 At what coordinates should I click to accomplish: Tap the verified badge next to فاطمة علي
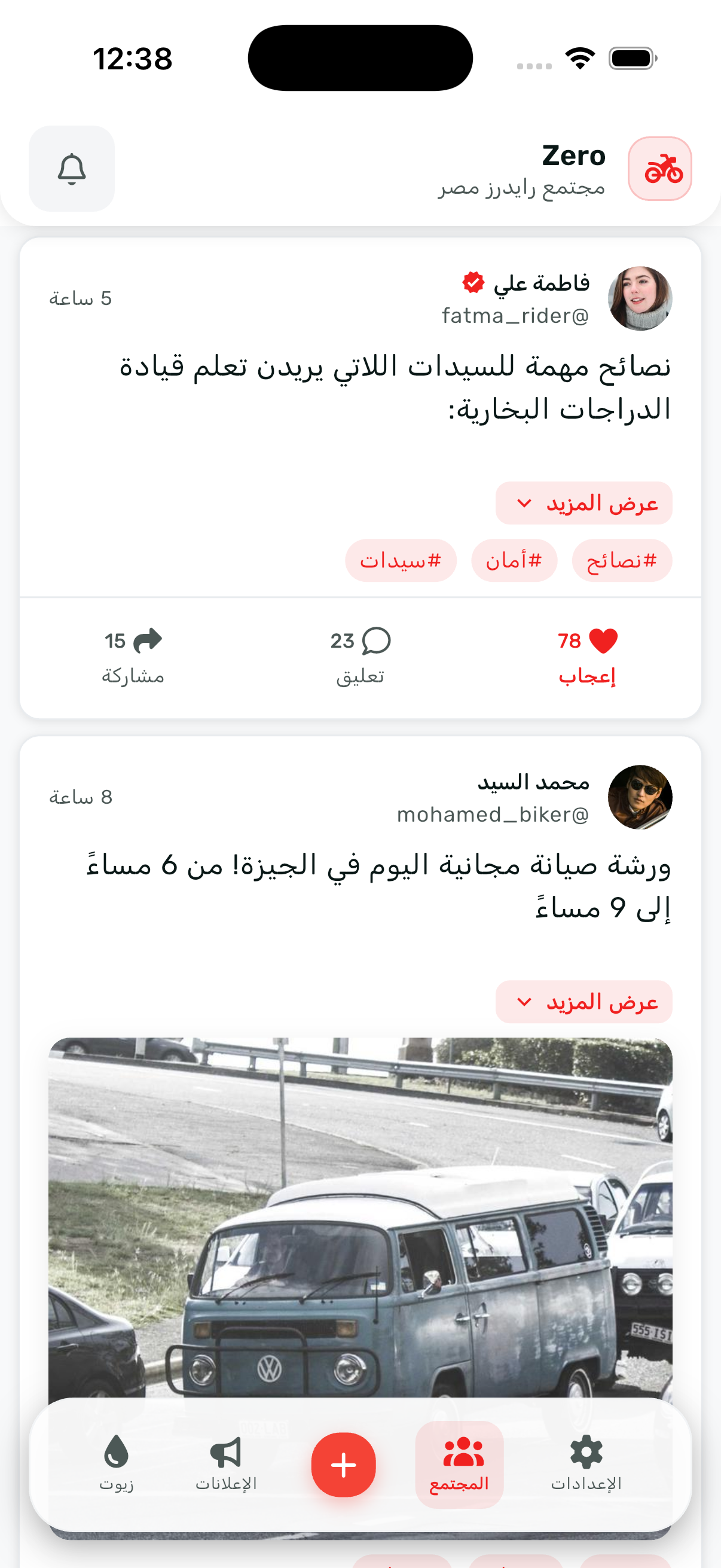pyautogui.click(x=473, y=282)
